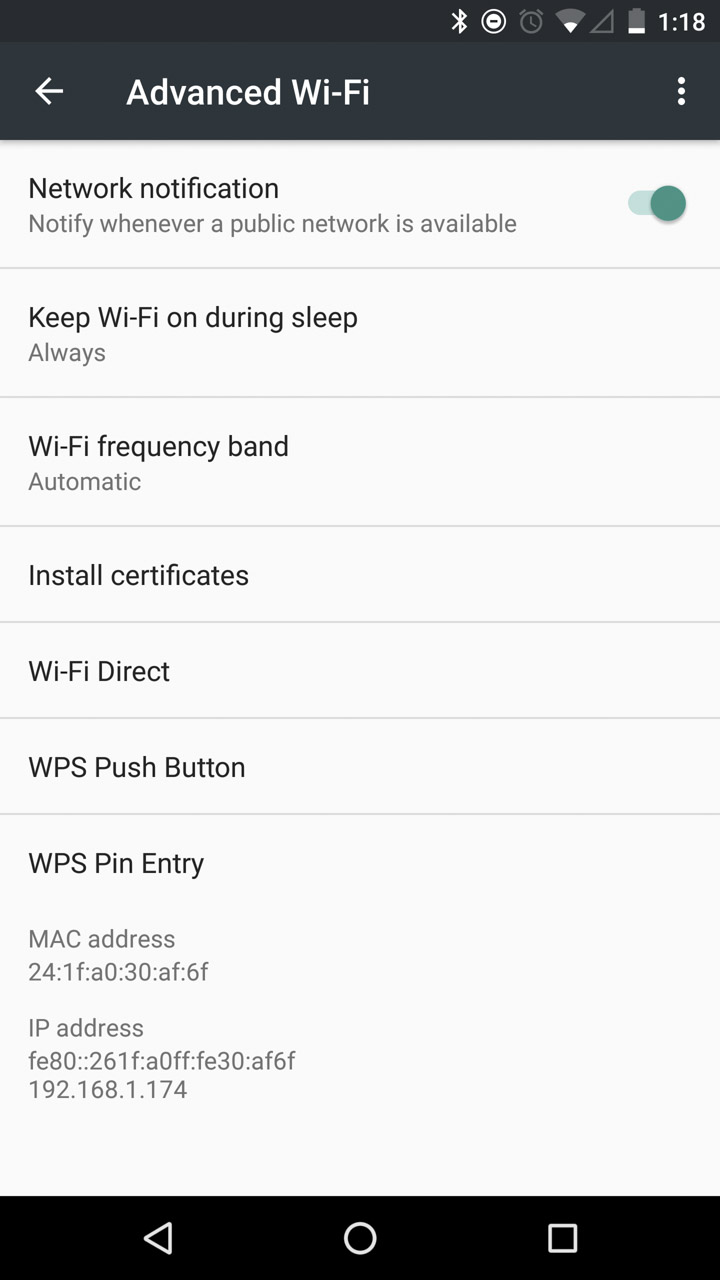Screen dimensions: 720x1280
Task: Open Wi-Fi Direct
Action: tap(360, 671)
